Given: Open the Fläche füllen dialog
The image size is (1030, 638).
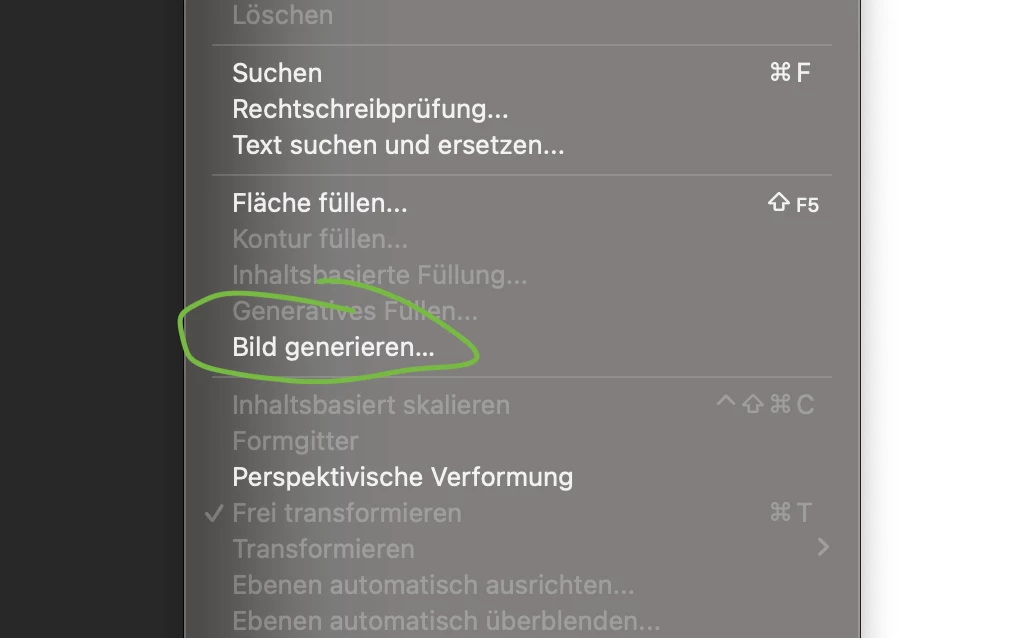Looking at the screenshot, I should click(x=320, y=204).
